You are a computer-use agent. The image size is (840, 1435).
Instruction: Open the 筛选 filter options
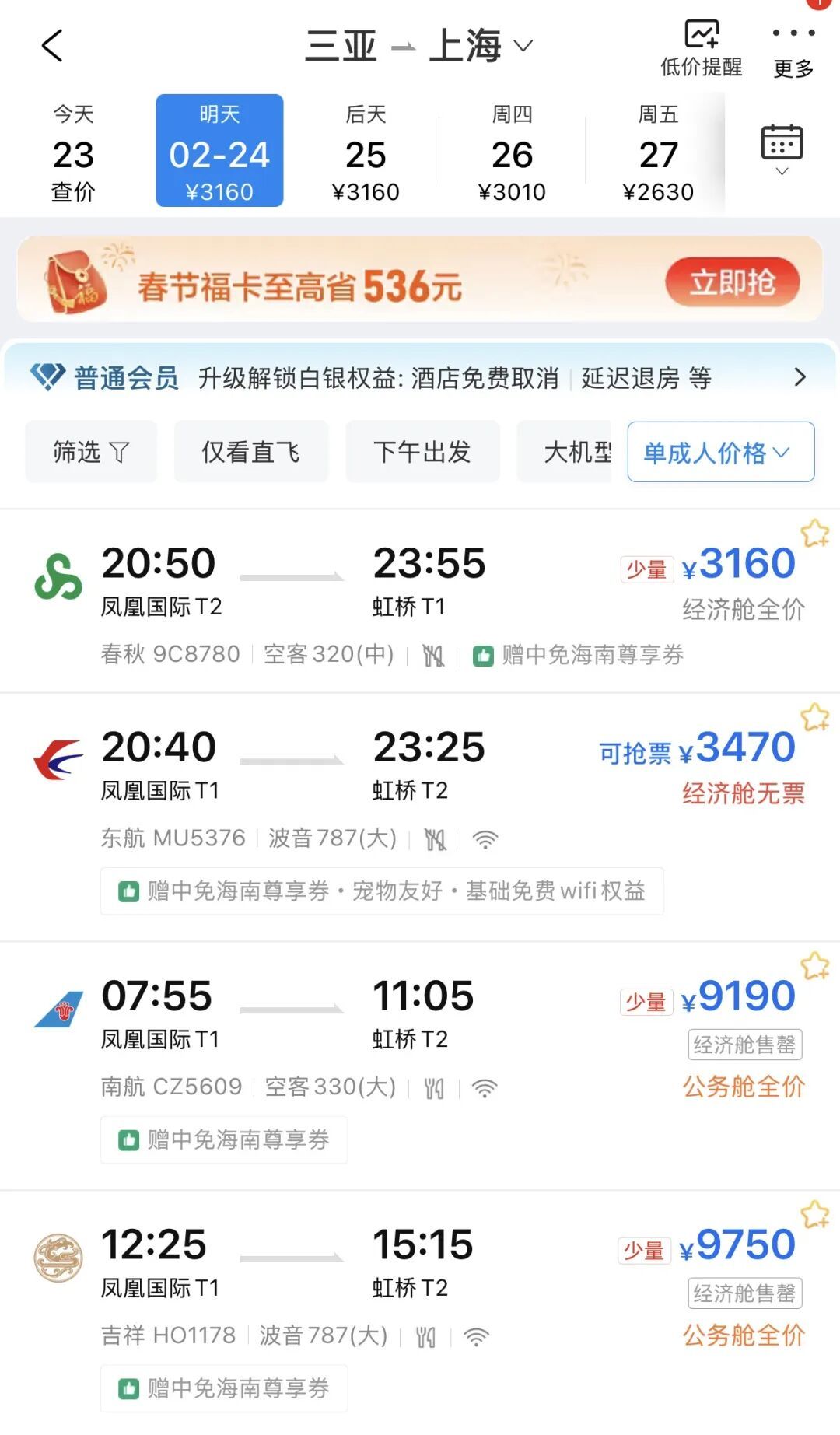[91, 452]
